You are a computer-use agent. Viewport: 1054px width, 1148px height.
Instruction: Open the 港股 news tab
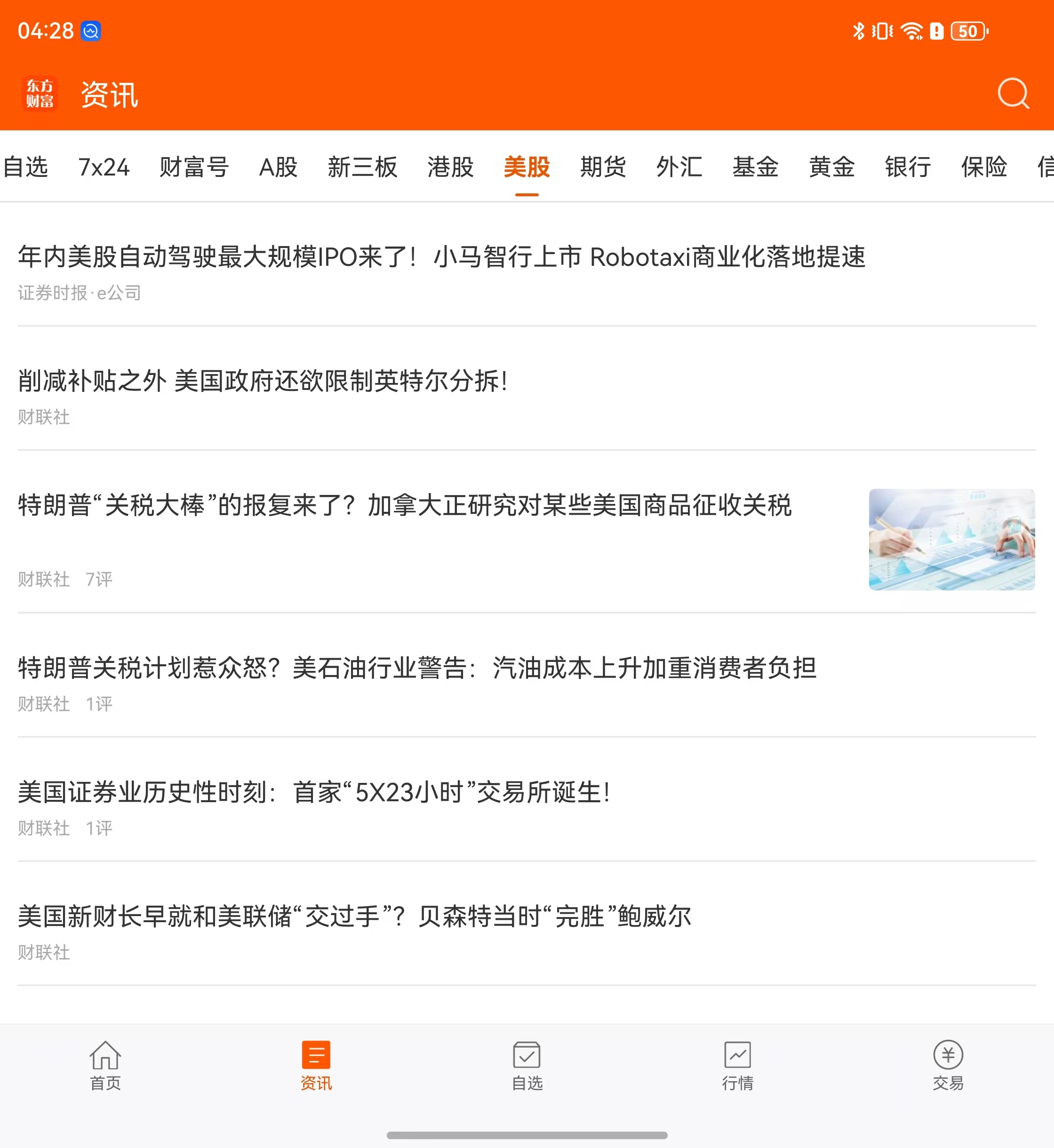point(451,167)
